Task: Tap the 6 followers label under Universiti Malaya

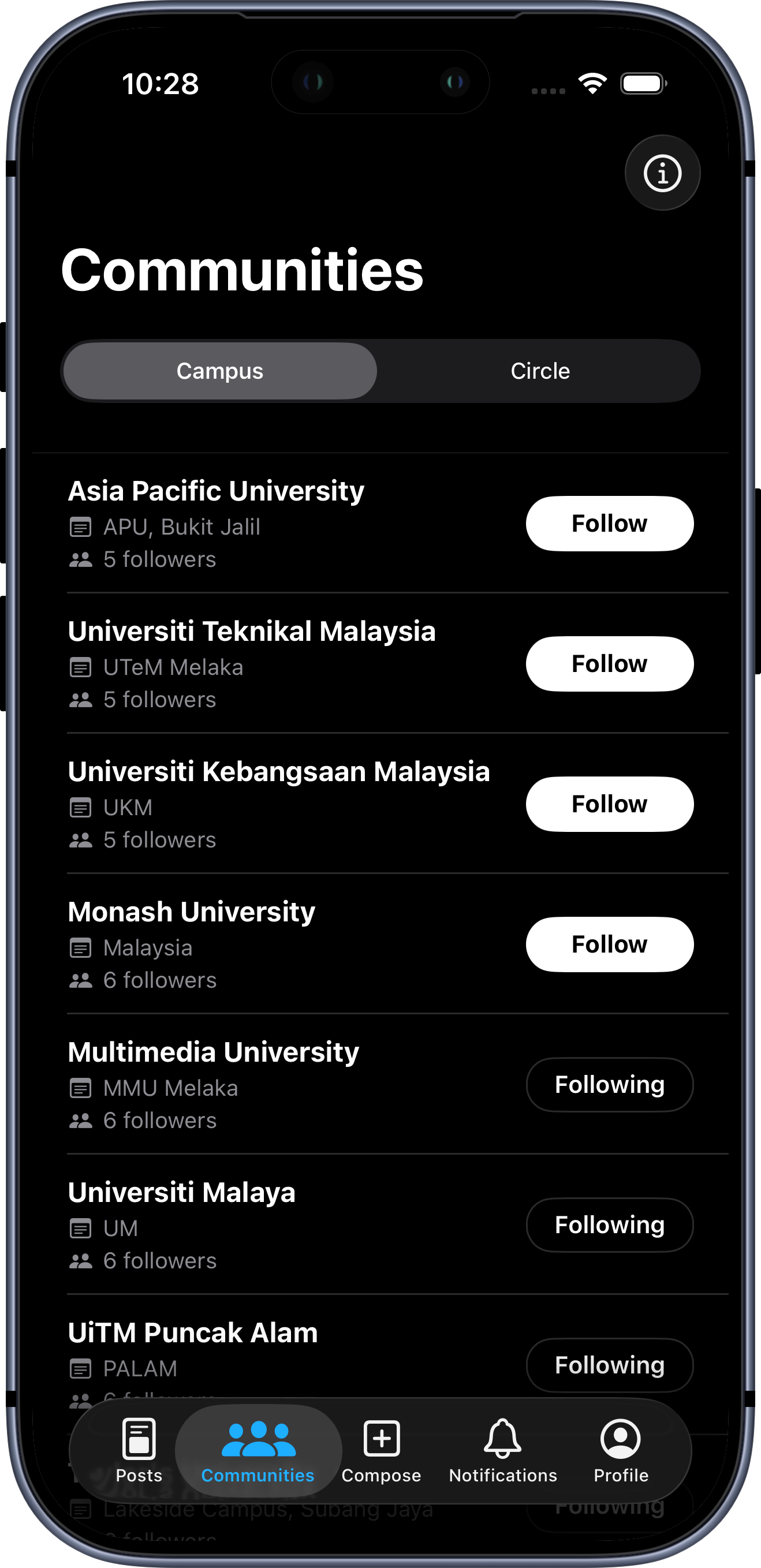Action: (158, 1261)
